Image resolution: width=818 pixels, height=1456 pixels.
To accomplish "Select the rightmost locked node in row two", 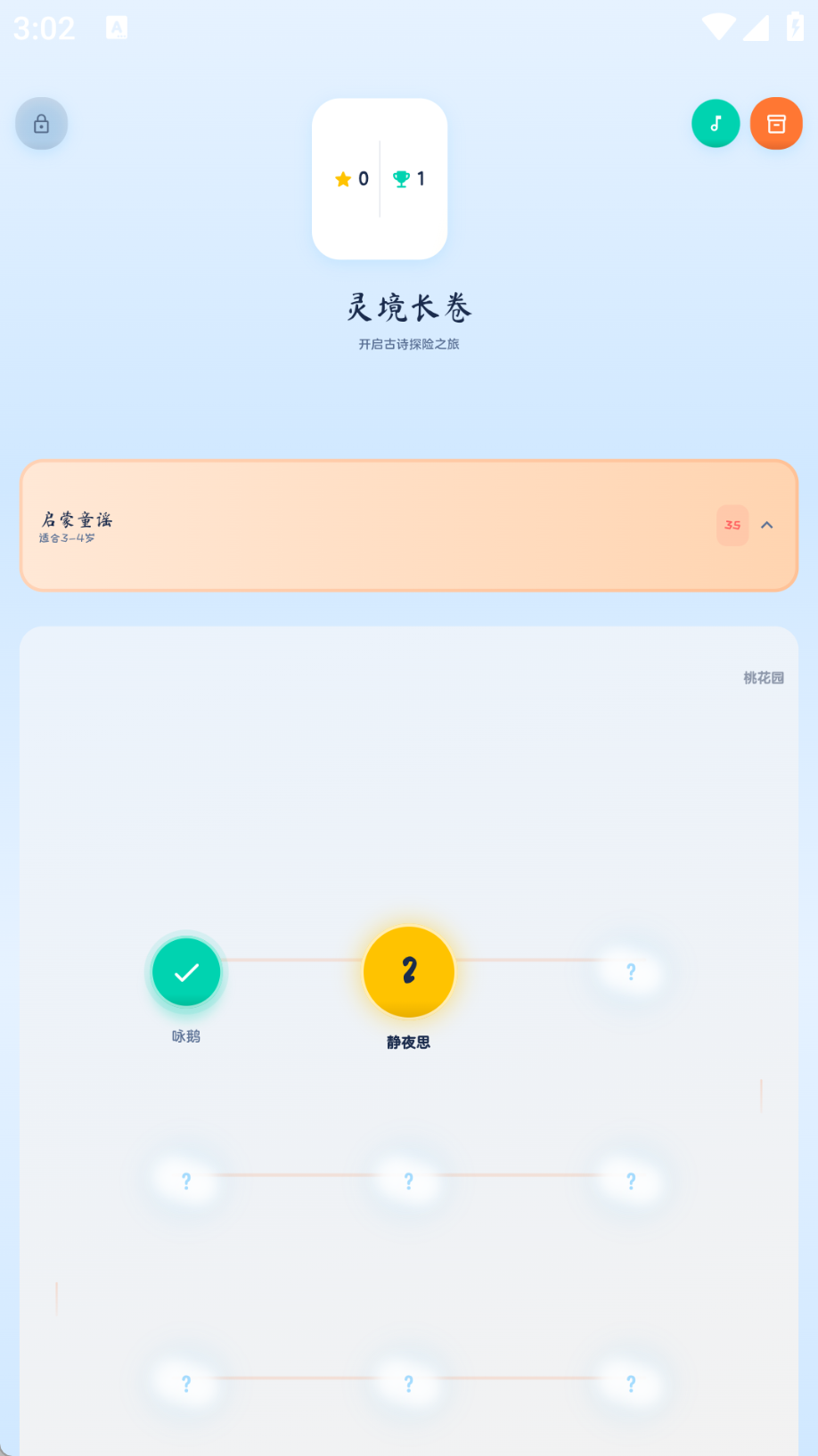I will click(631, 1181).
